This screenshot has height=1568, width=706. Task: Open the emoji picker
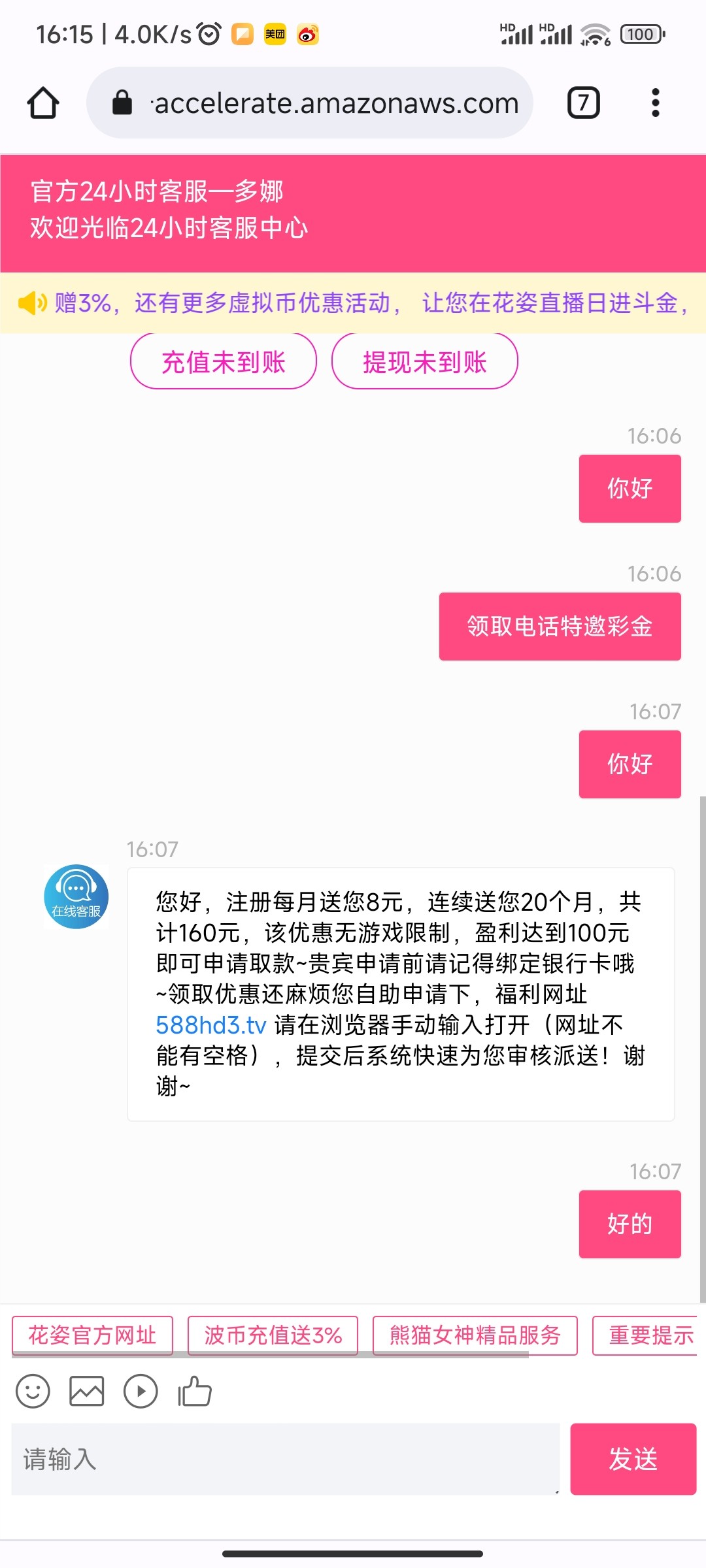click(33, 1391)
